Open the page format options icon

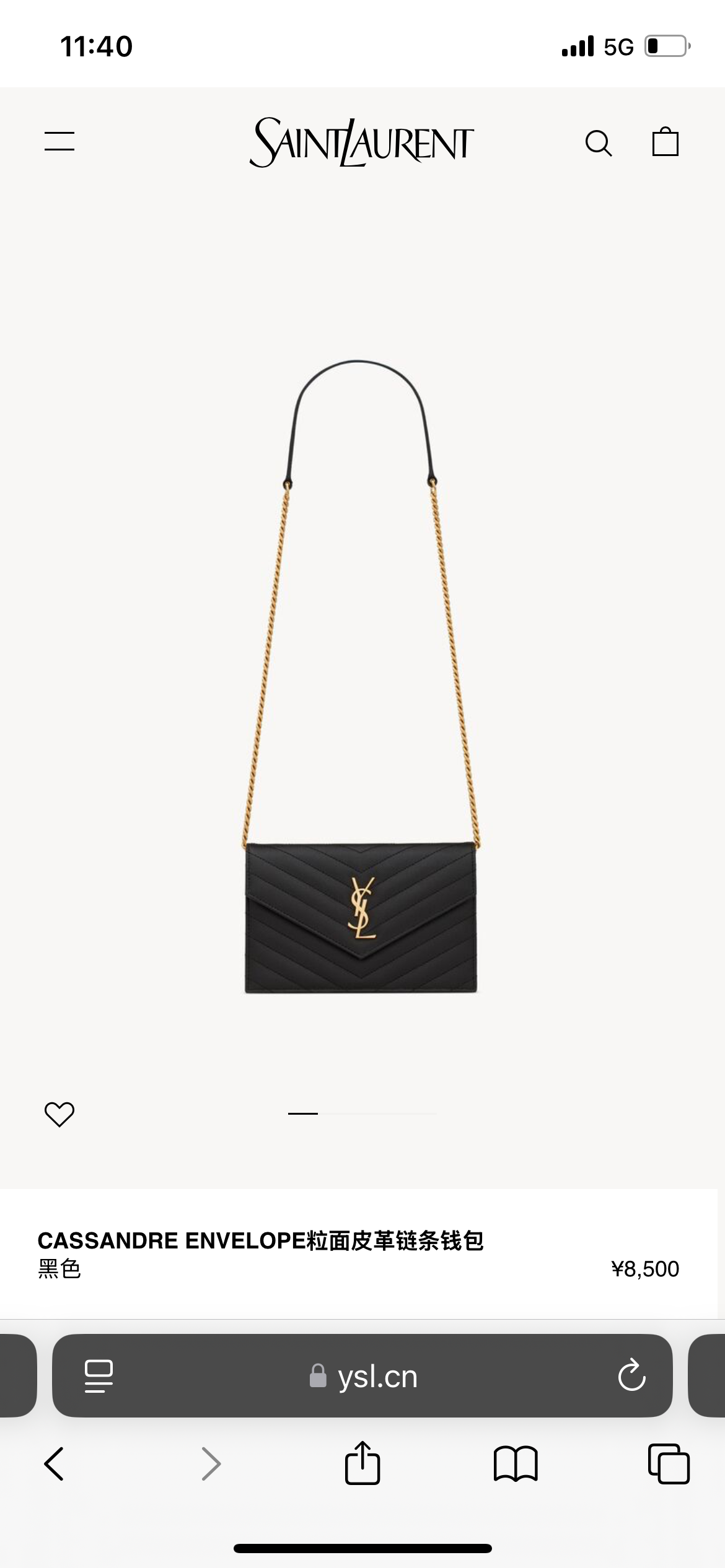(99, 1376)
